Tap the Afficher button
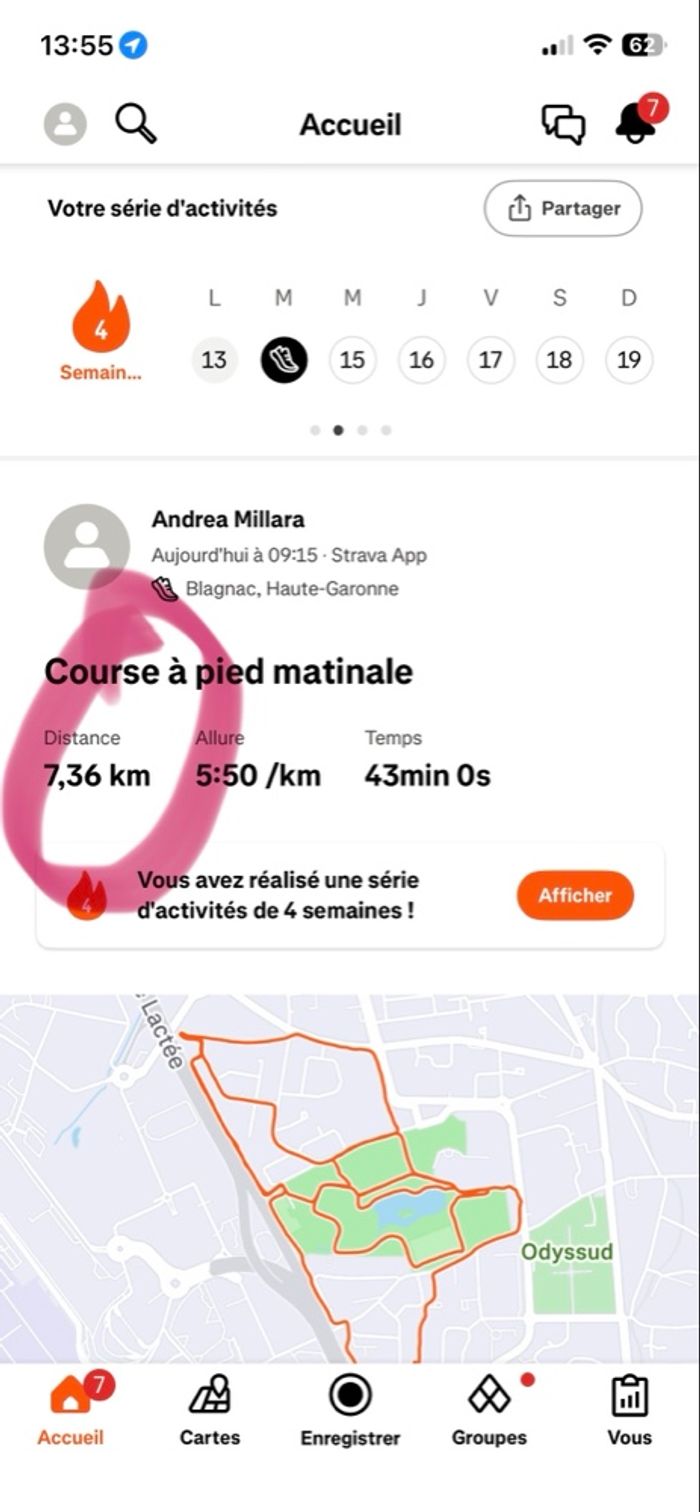Image resolution: width=700 pixels, height=1512 pixels. tap(575, 895)
